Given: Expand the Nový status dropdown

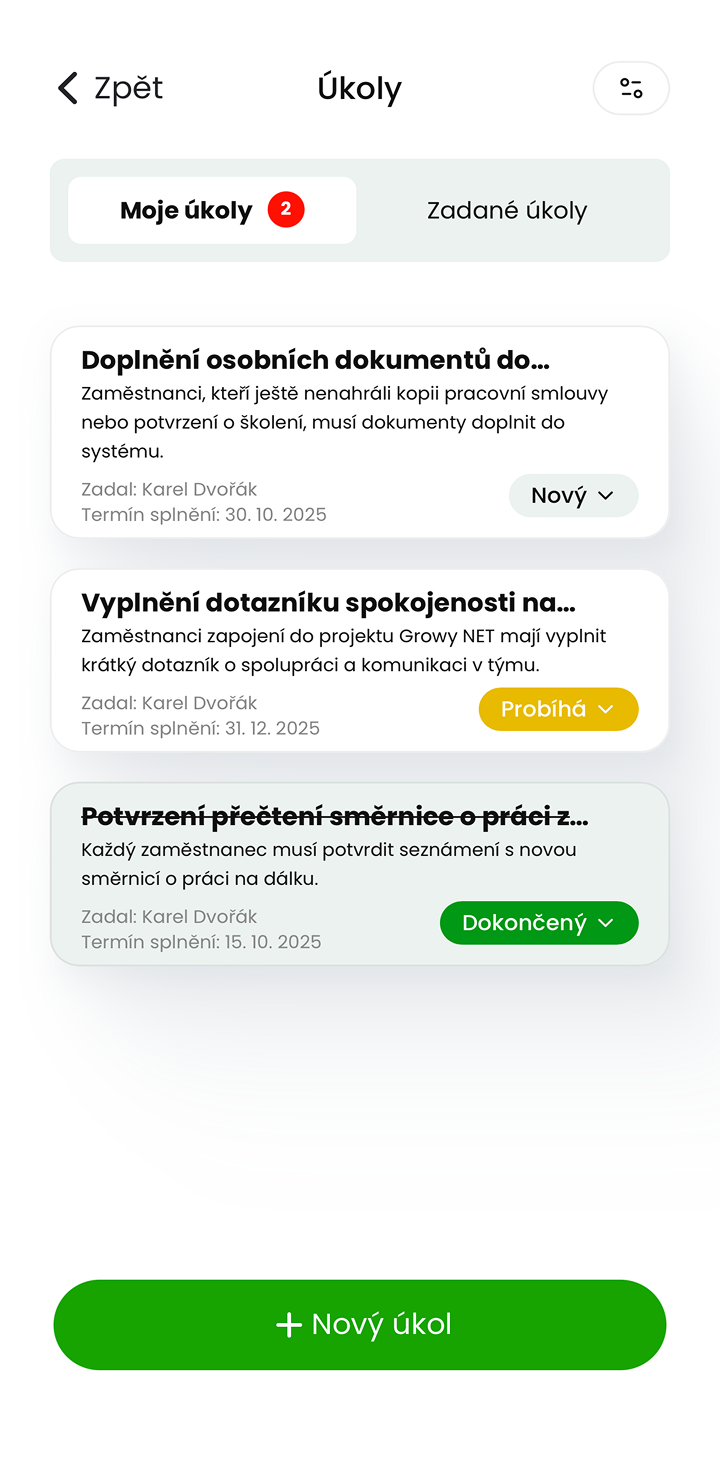Looking at the screenshot, I should click(x=573, y=496).
